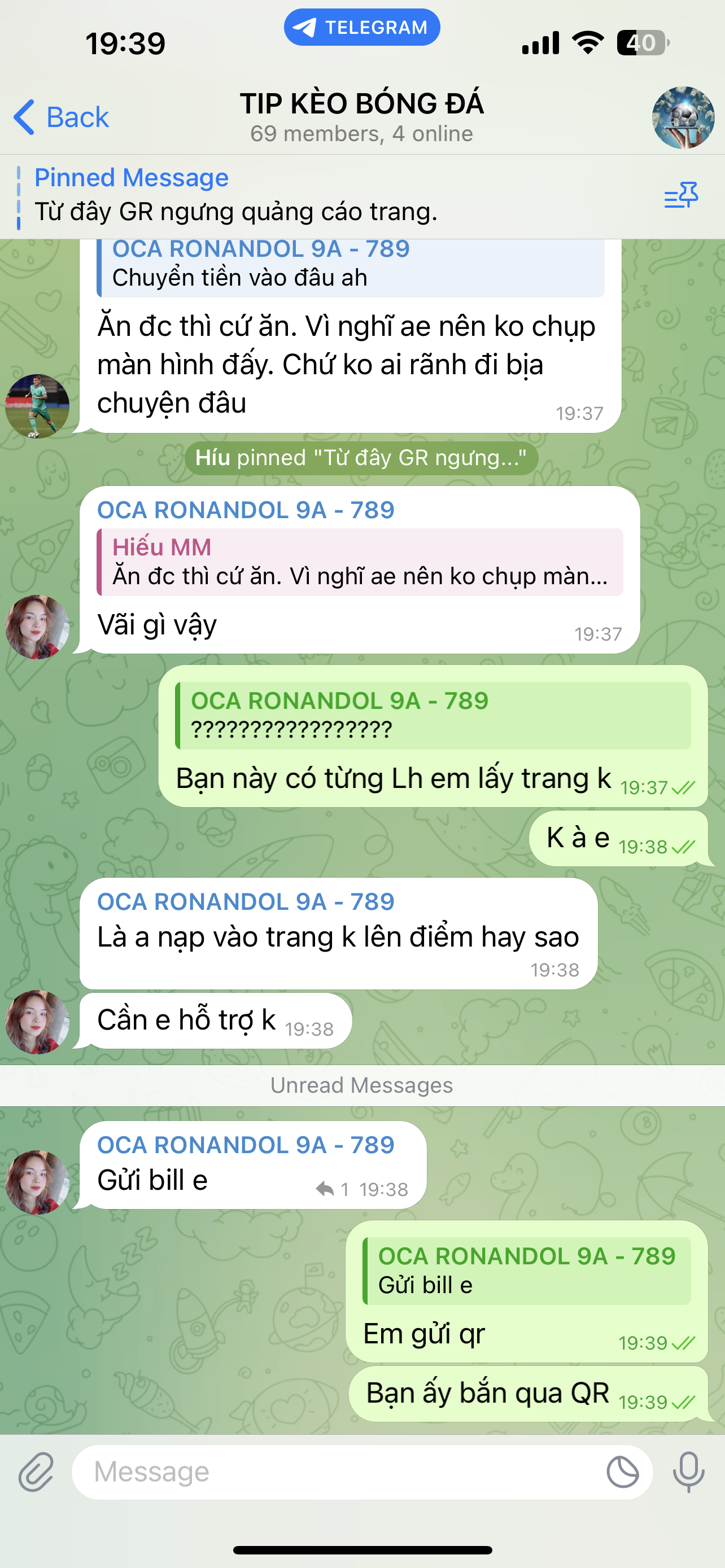Image resolution: width=725 pixels, height=1568 pixels.
Task: Tap the "Híu pinned" service message
Action: tap(361, 458)
